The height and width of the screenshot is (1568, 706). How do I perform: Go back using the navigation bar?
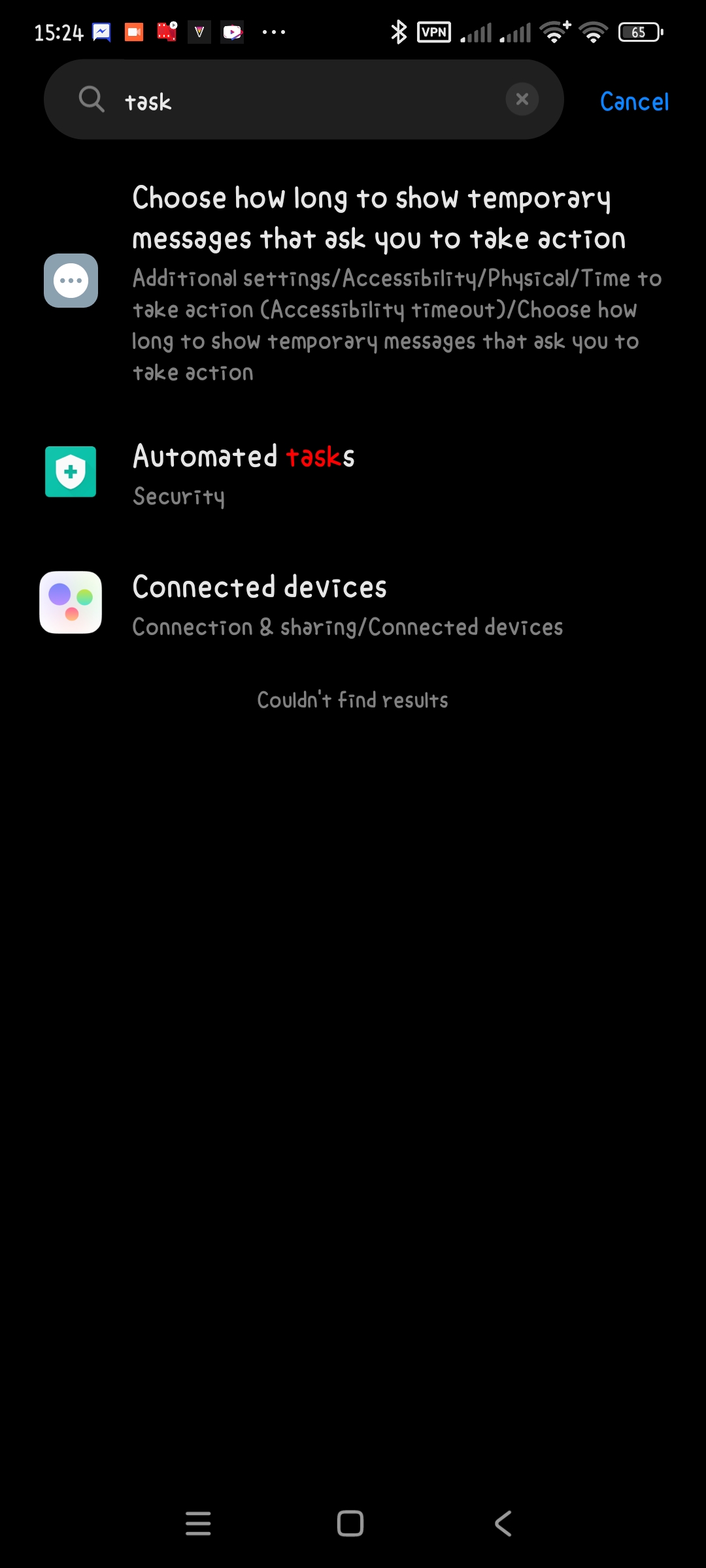pyautogui.click(x=503, y=1524)
